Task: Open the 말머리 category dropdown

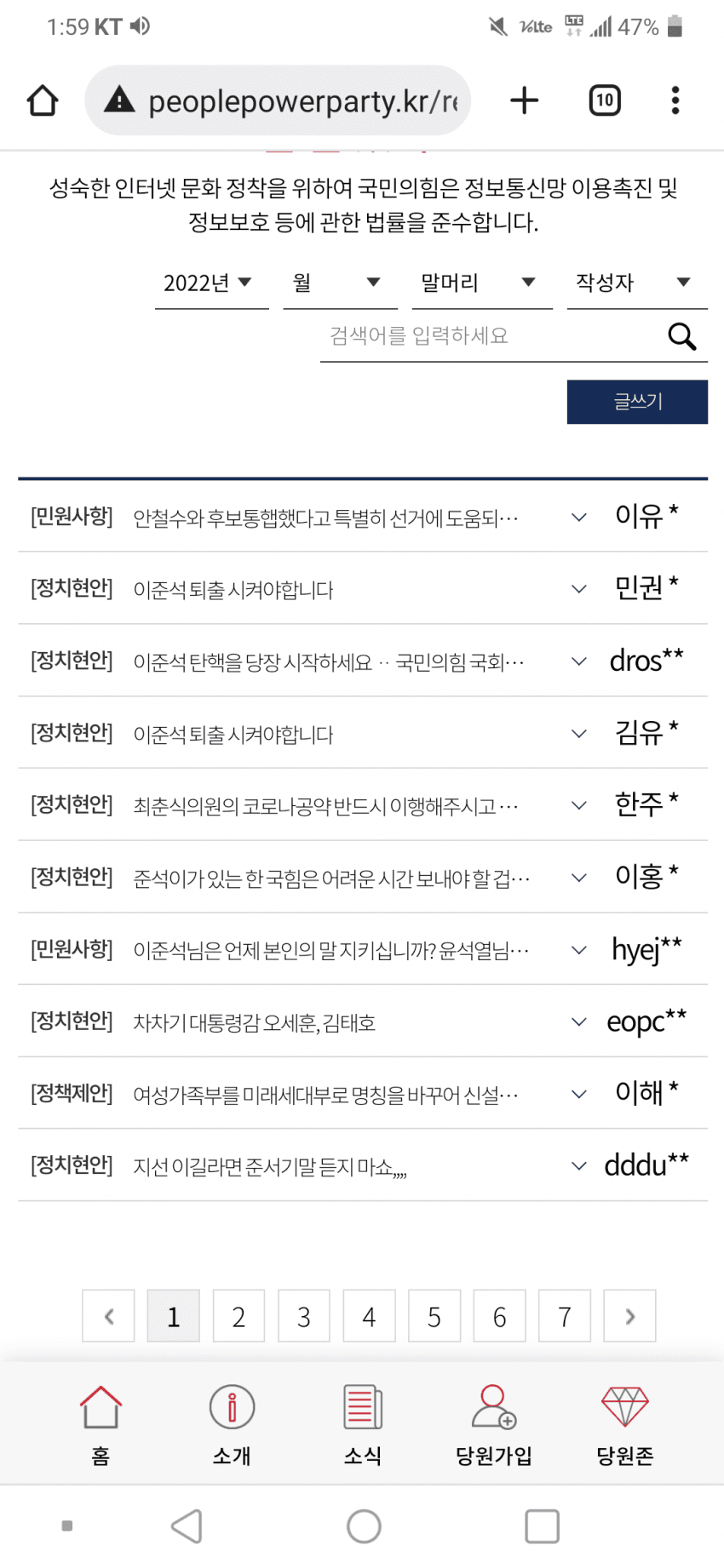Action: pos(481,283)
